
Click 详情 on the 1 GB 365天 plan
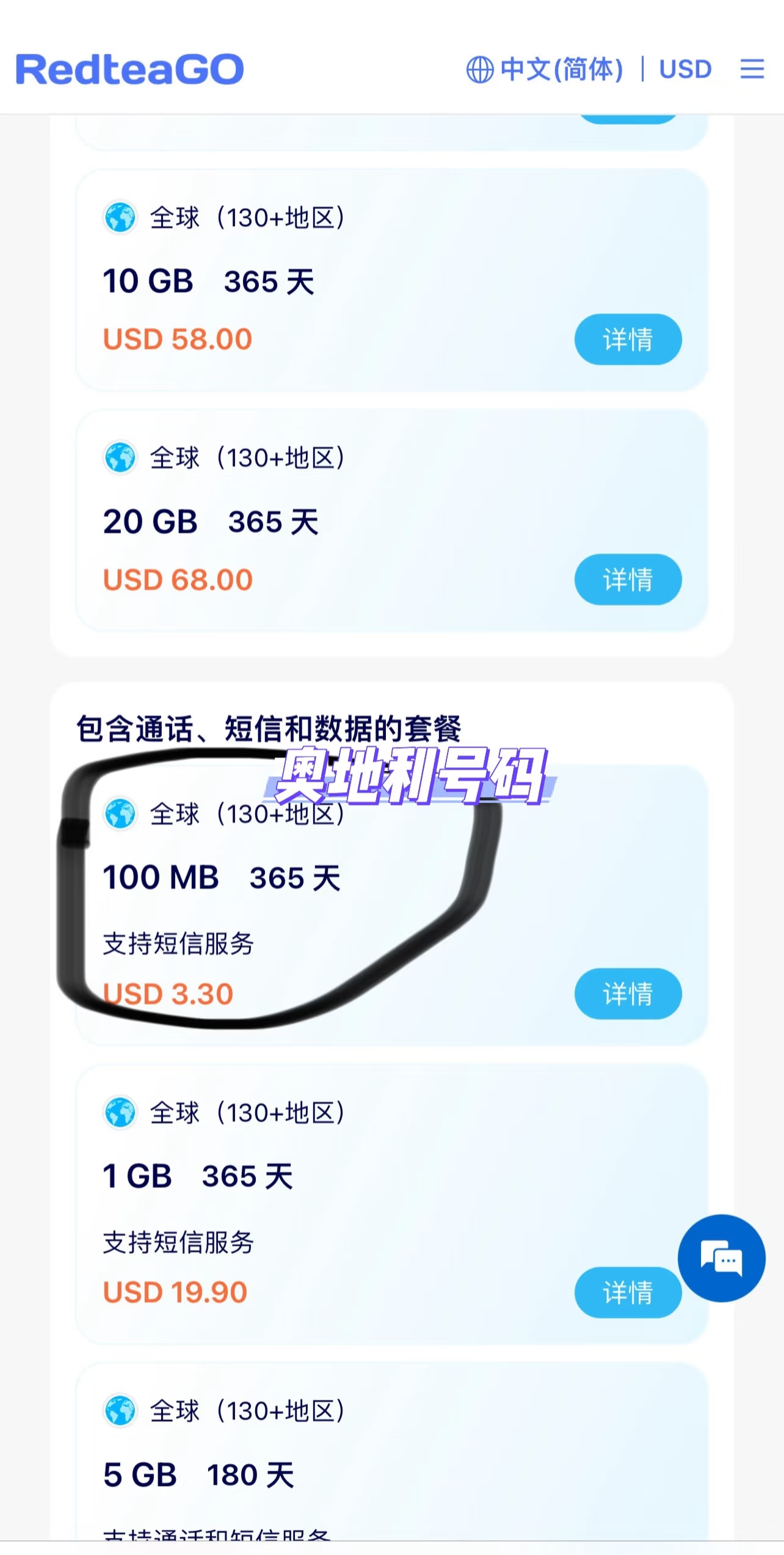coord(628,1292)
